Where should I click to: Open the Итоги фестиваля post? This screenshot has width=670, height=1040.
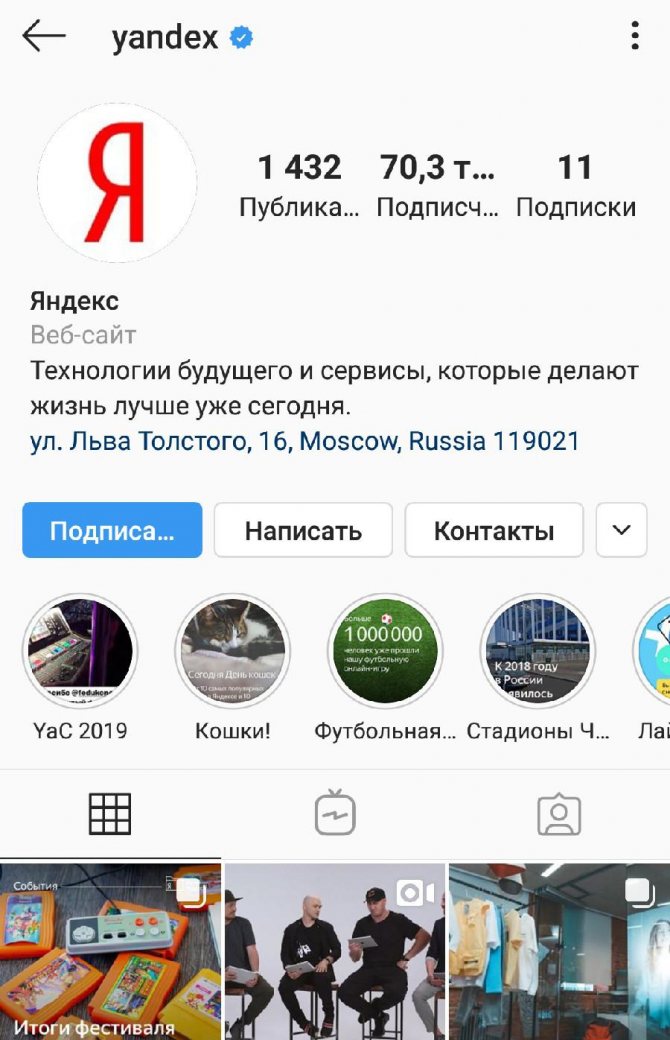pos(110,952)
